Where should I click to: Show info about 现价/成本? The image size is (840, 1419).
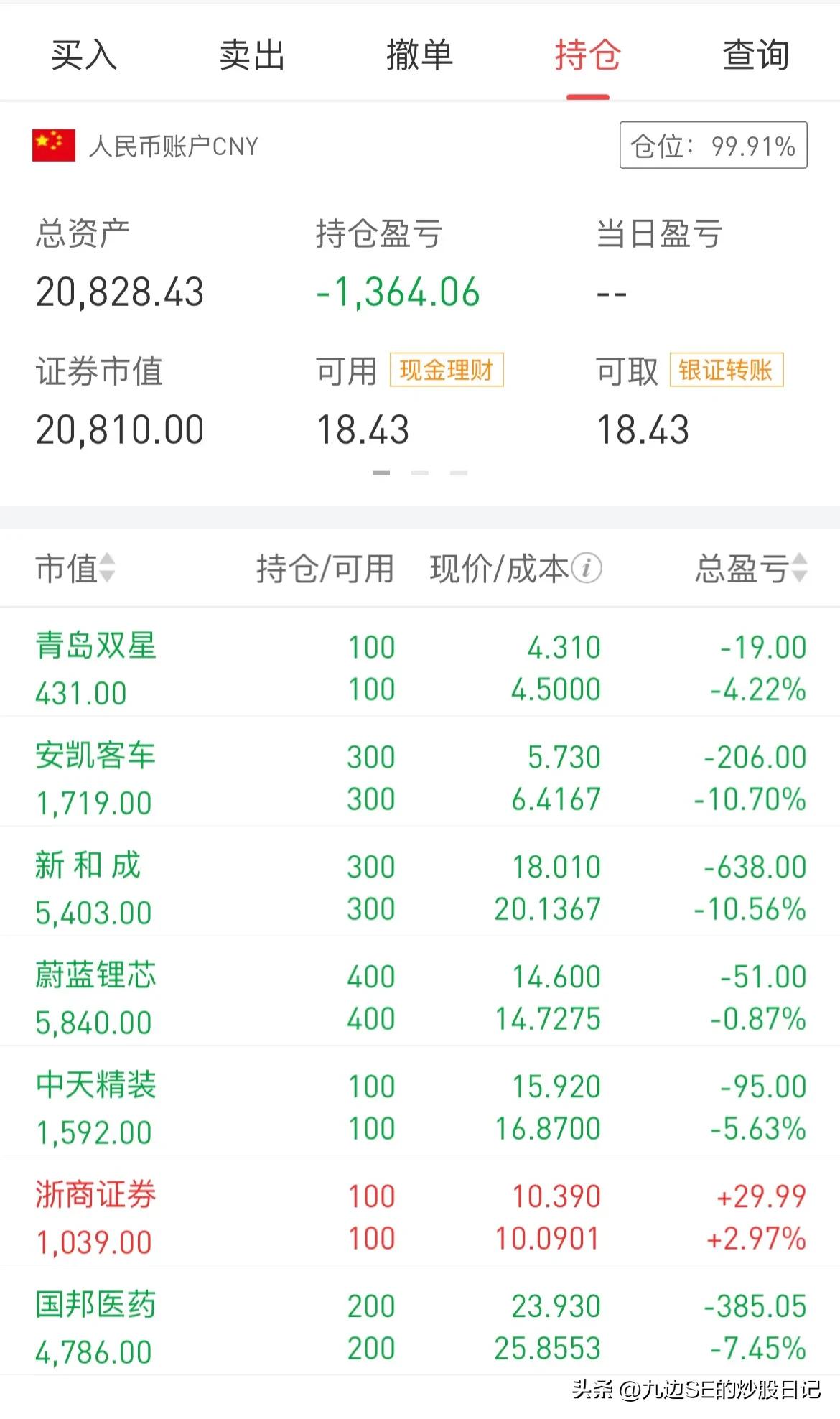point(587,568)
